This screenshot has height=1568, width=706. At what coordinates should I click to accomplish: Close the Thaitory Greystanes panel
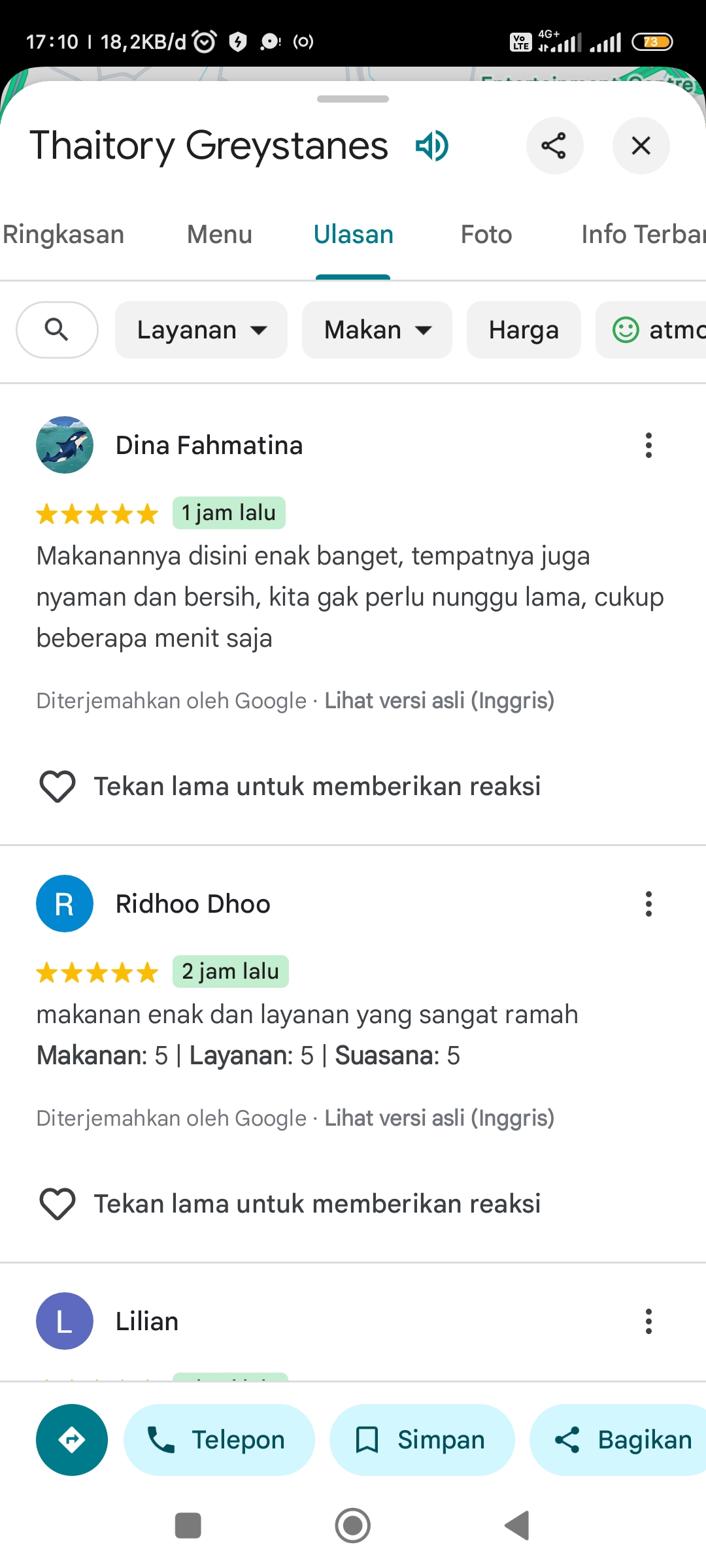coord(641,146)
